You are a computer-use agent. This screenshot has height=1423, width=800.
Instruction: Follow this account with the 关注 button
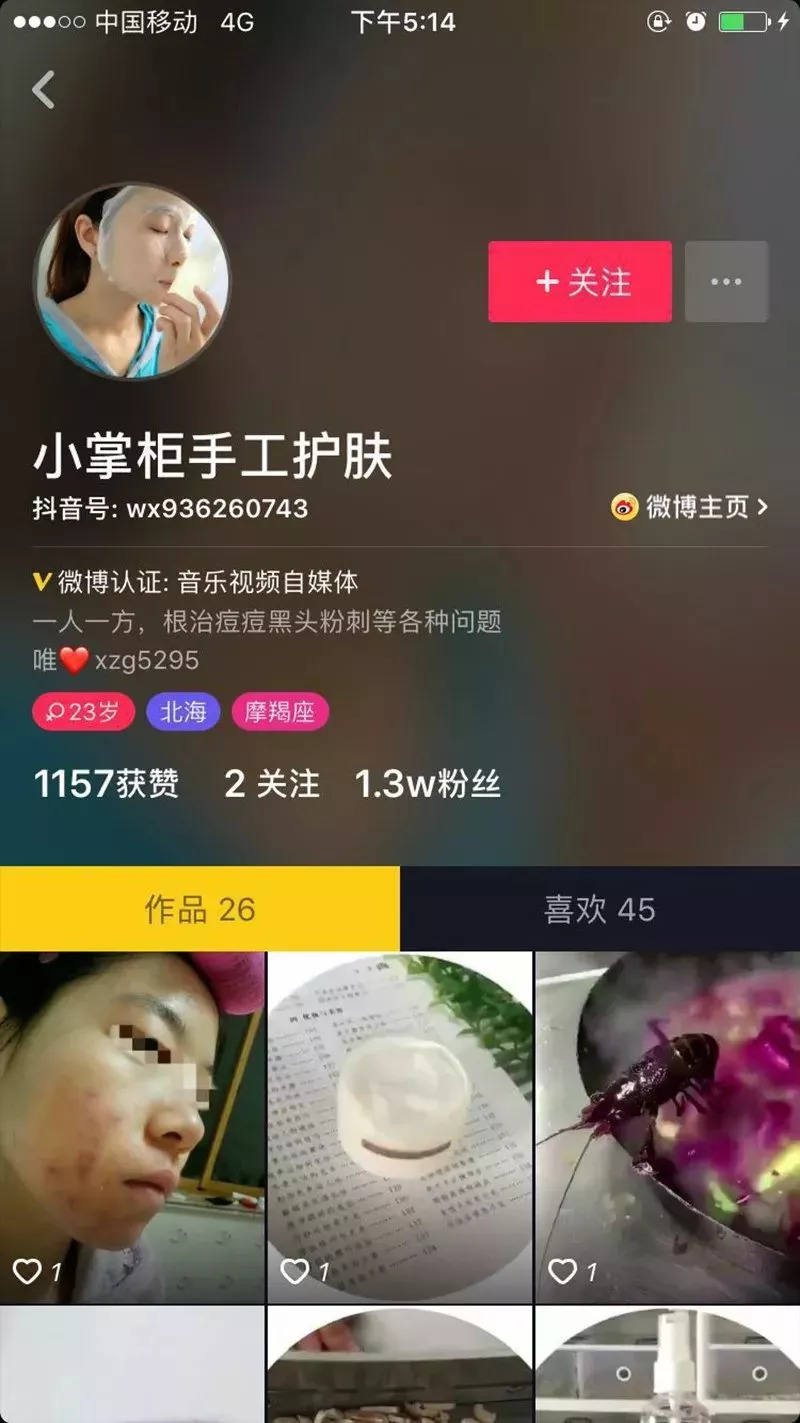point(580,282)
